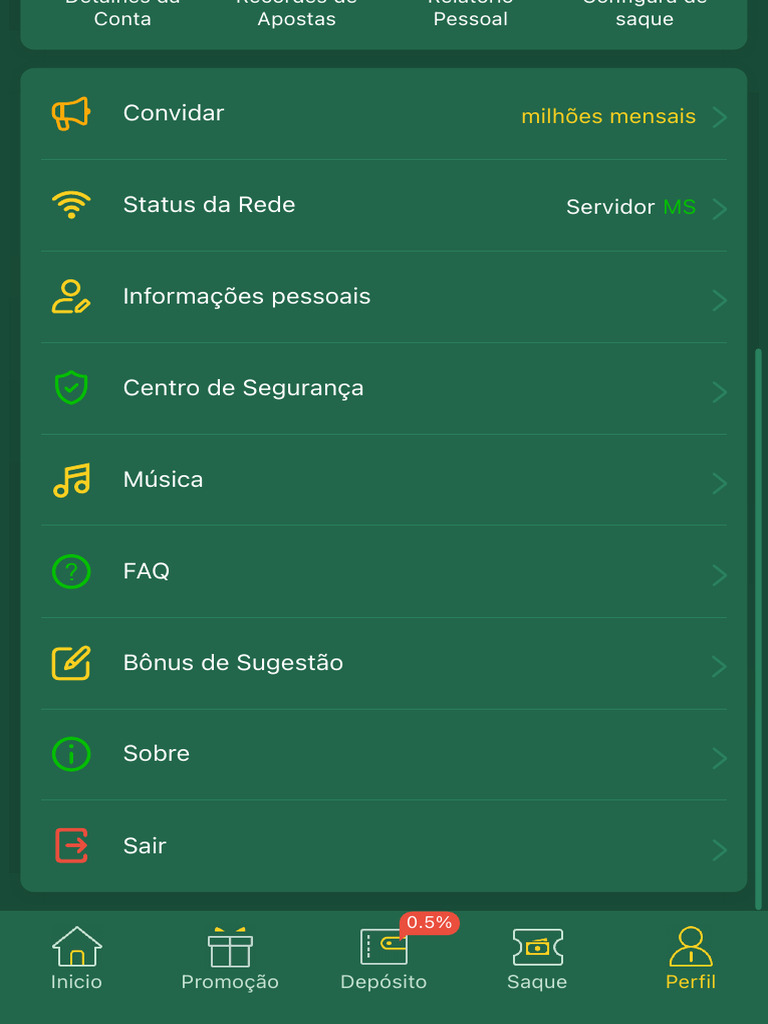Viewport: 768px width, 1024px height.
Task: View the FAQ section
Action: coord(383,571)
